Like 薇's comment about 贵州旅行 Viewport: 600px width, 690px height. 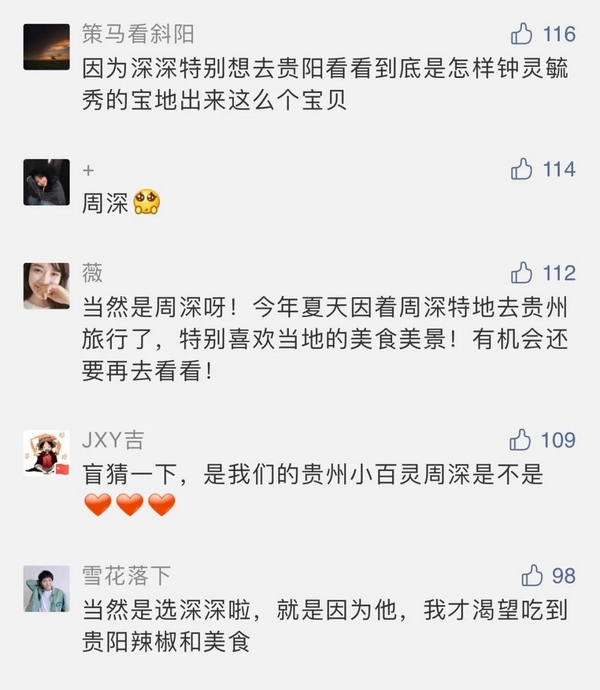tap(522, 273)
